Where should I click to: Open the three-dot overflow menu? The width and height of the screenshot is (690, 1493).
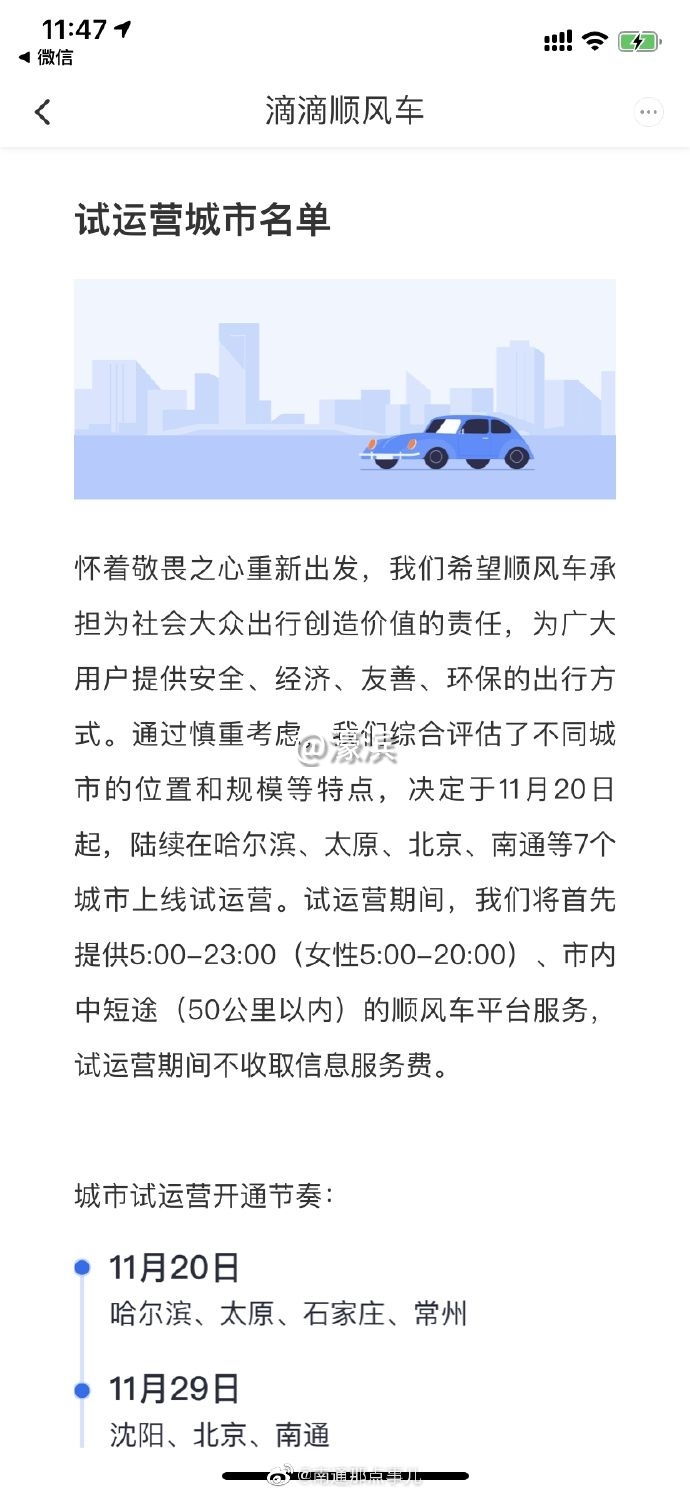[649, 111]
